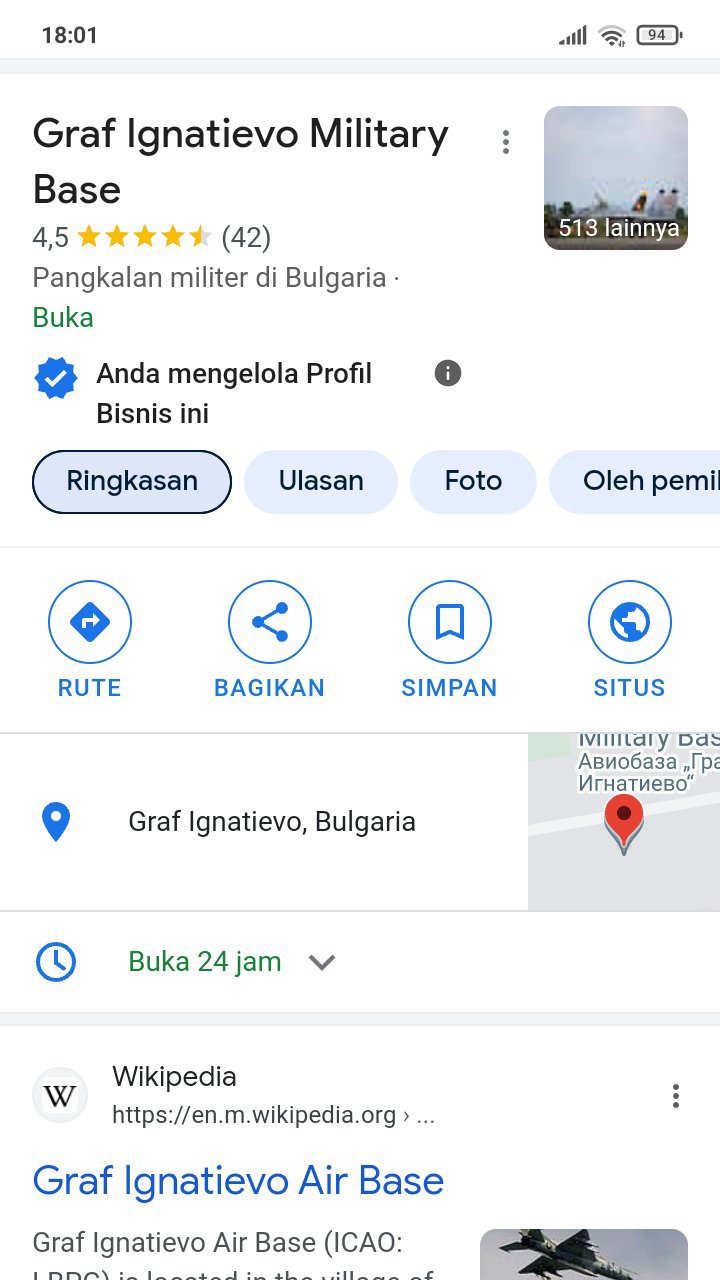Open overflow menu for Graf Ignatievo Military Base
The image size is (720, 1280).
pyautogui.click(x=506, y=143)
